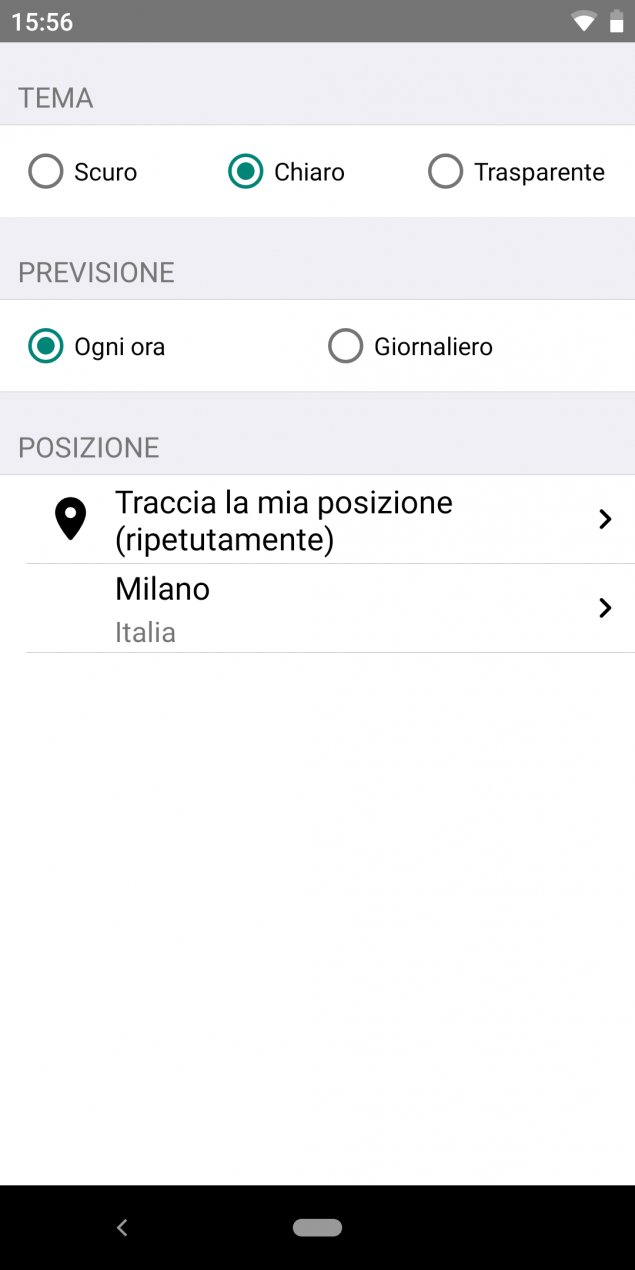Set forecast to Giornaliero
The height and width of the screenshot is (1270, 635).
click(x=410, y=347)
